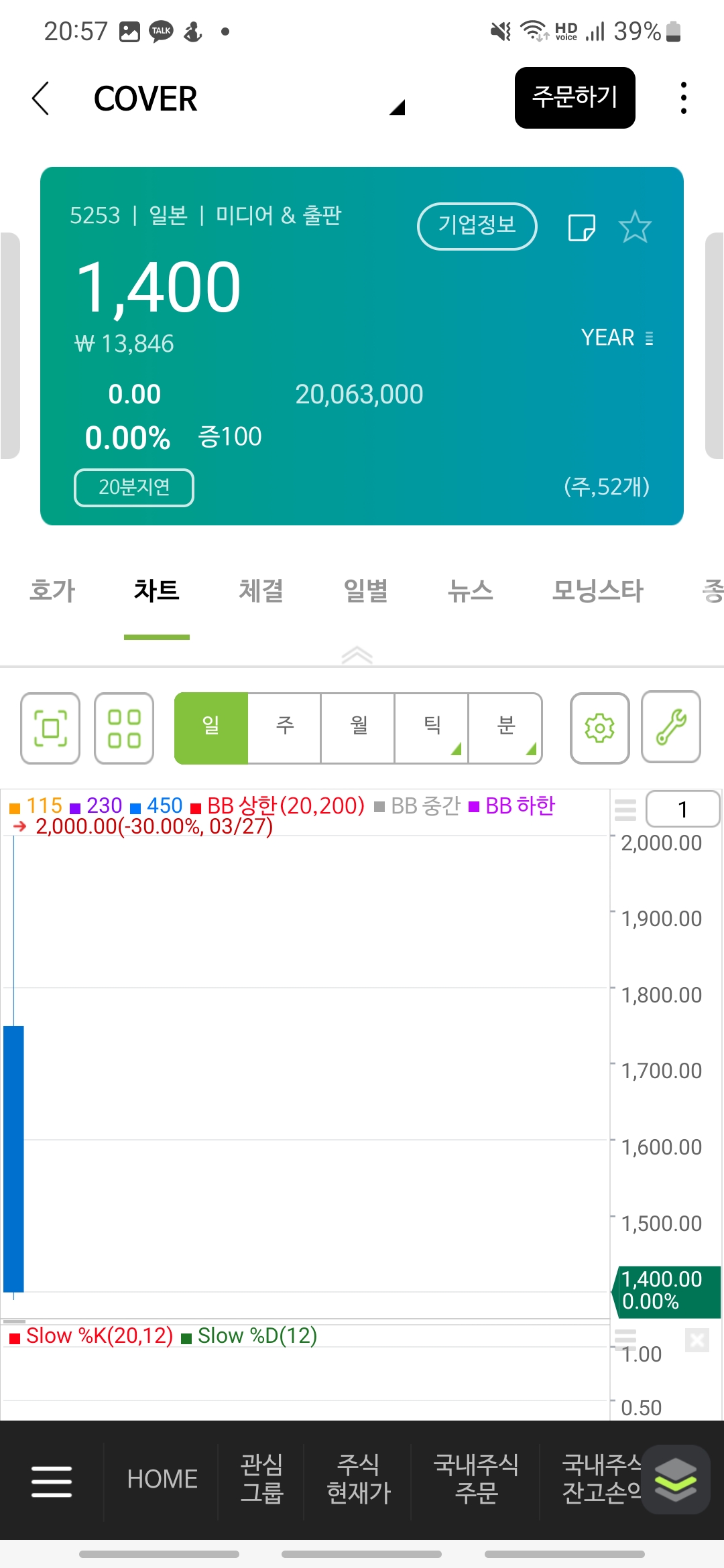Switch to the 뉴스 tab
Viewport: 724px width, 1568px height.
click(x=470, y=591)
